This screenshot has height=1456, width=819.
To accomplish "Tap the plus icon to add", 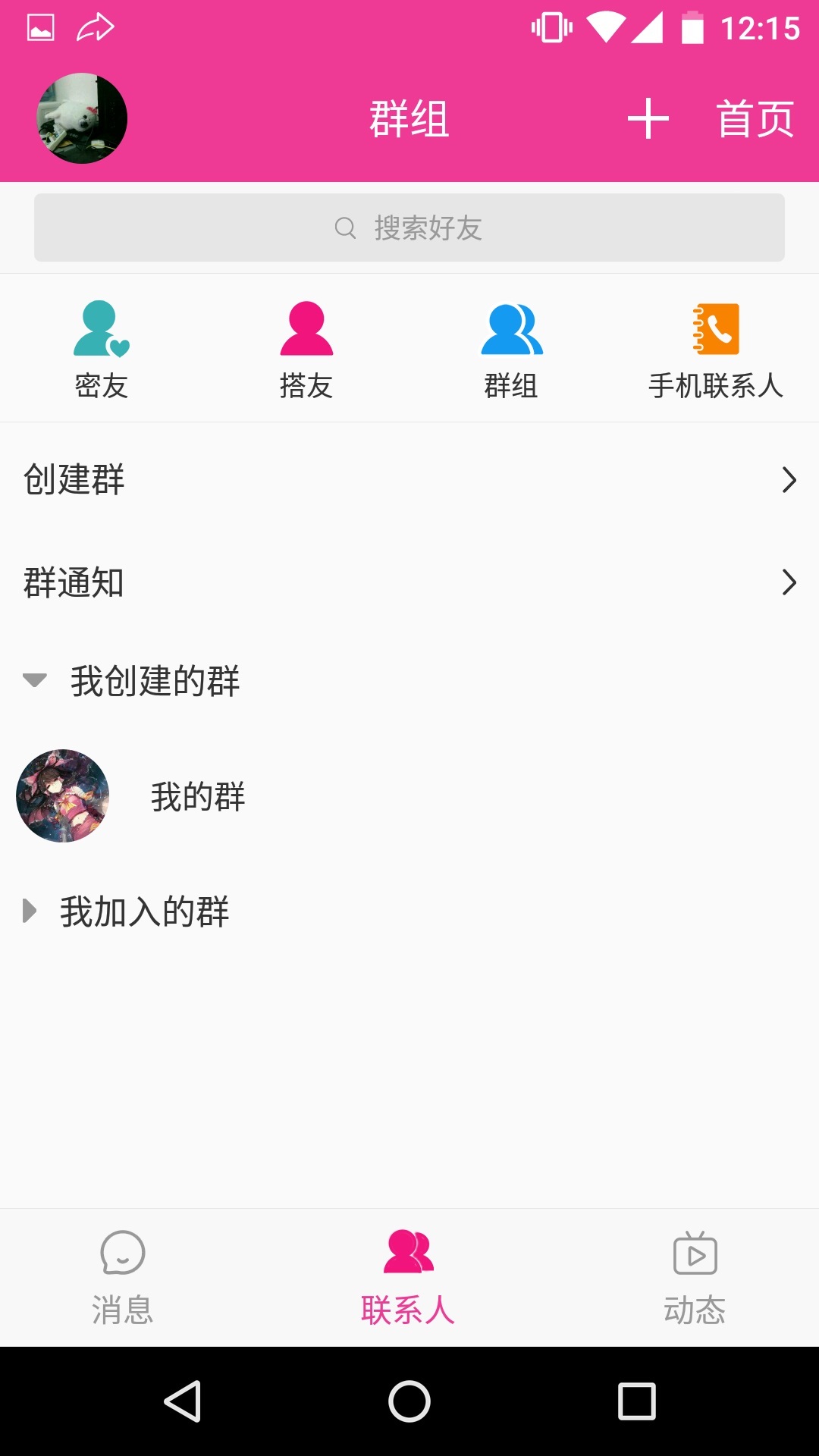I will 648,119.
